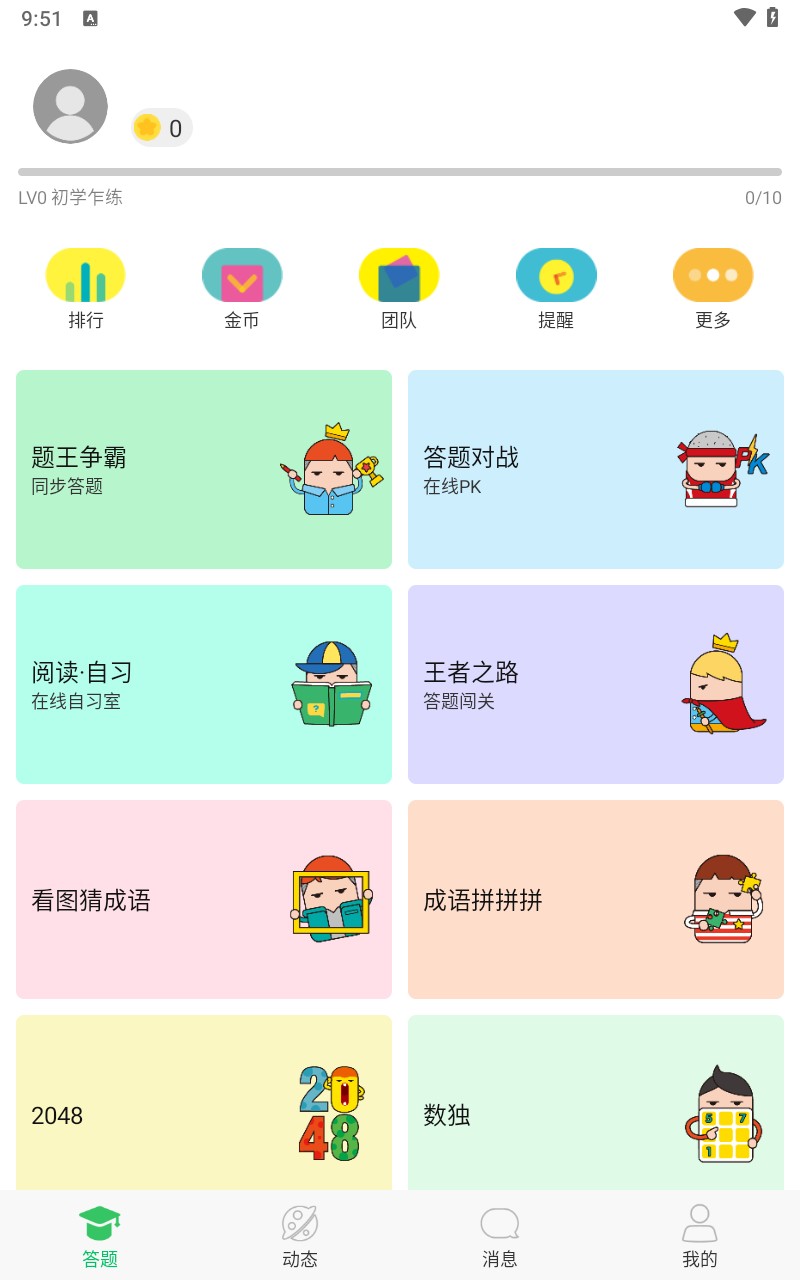Tap the LV0 experience progress bar
Screen dimensions: 800x1280
[x=400, y=170]
